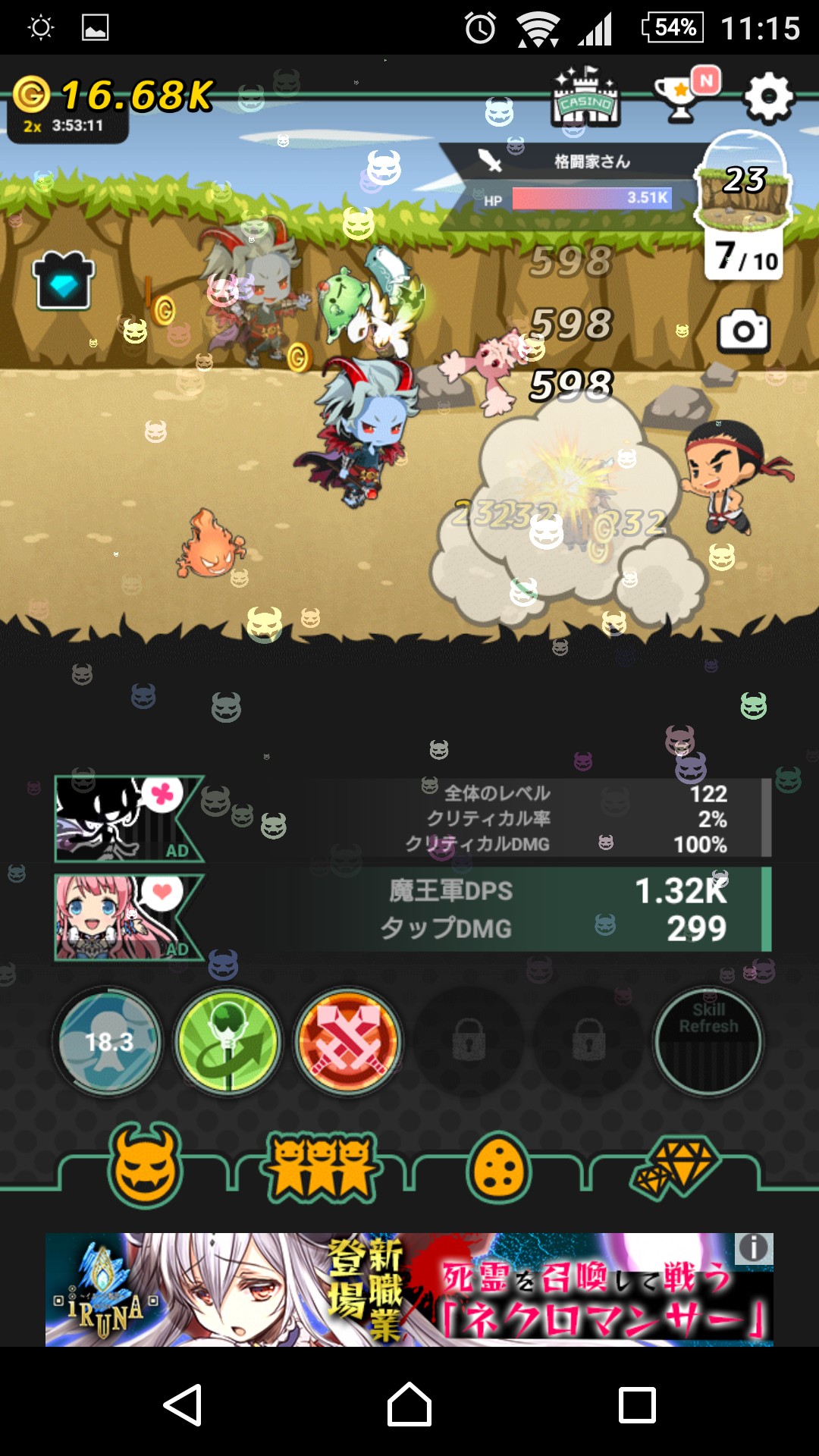Screen dimensions: 819x1456
Task: Open the ad info icon
Action: (x=753, y=1249)
